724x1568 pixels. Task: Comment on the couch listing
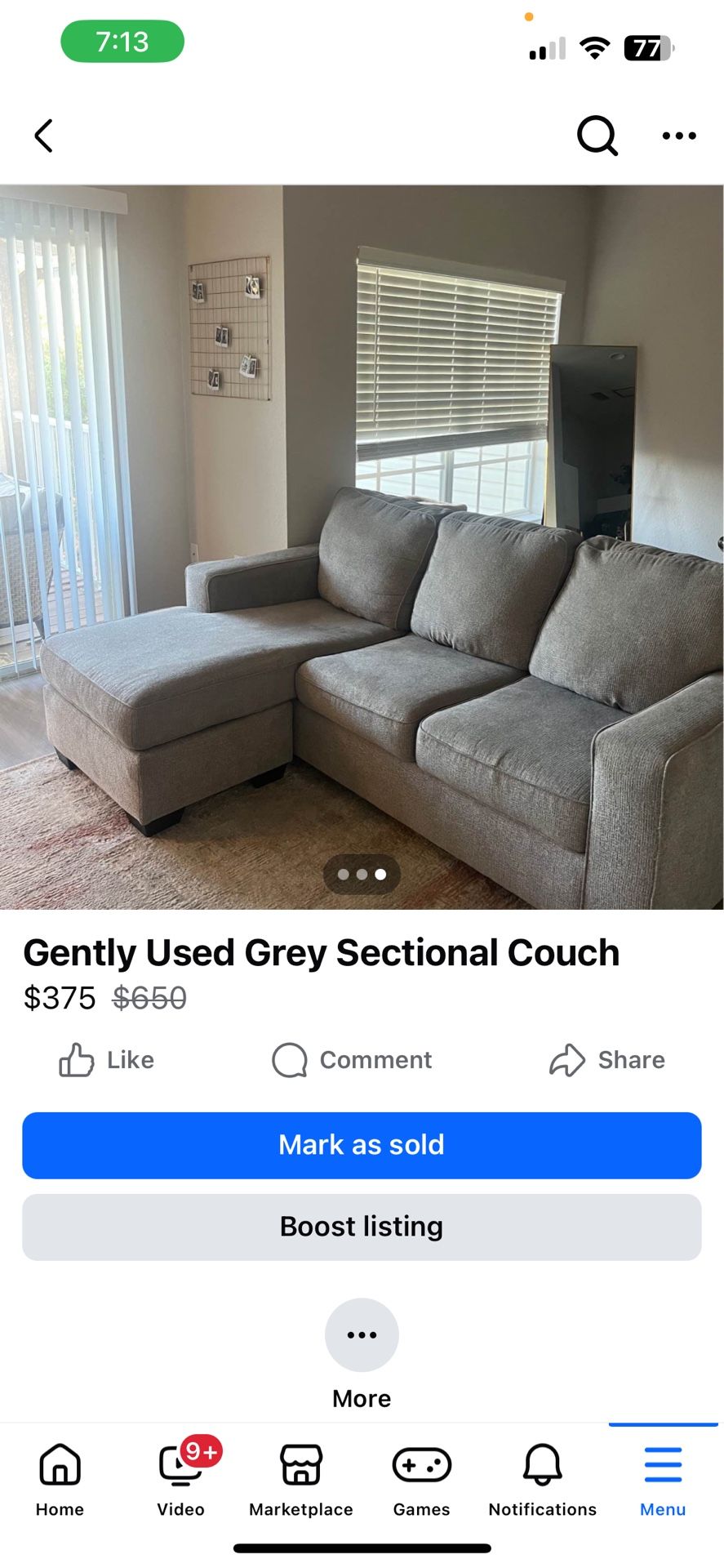(352, 1059)
